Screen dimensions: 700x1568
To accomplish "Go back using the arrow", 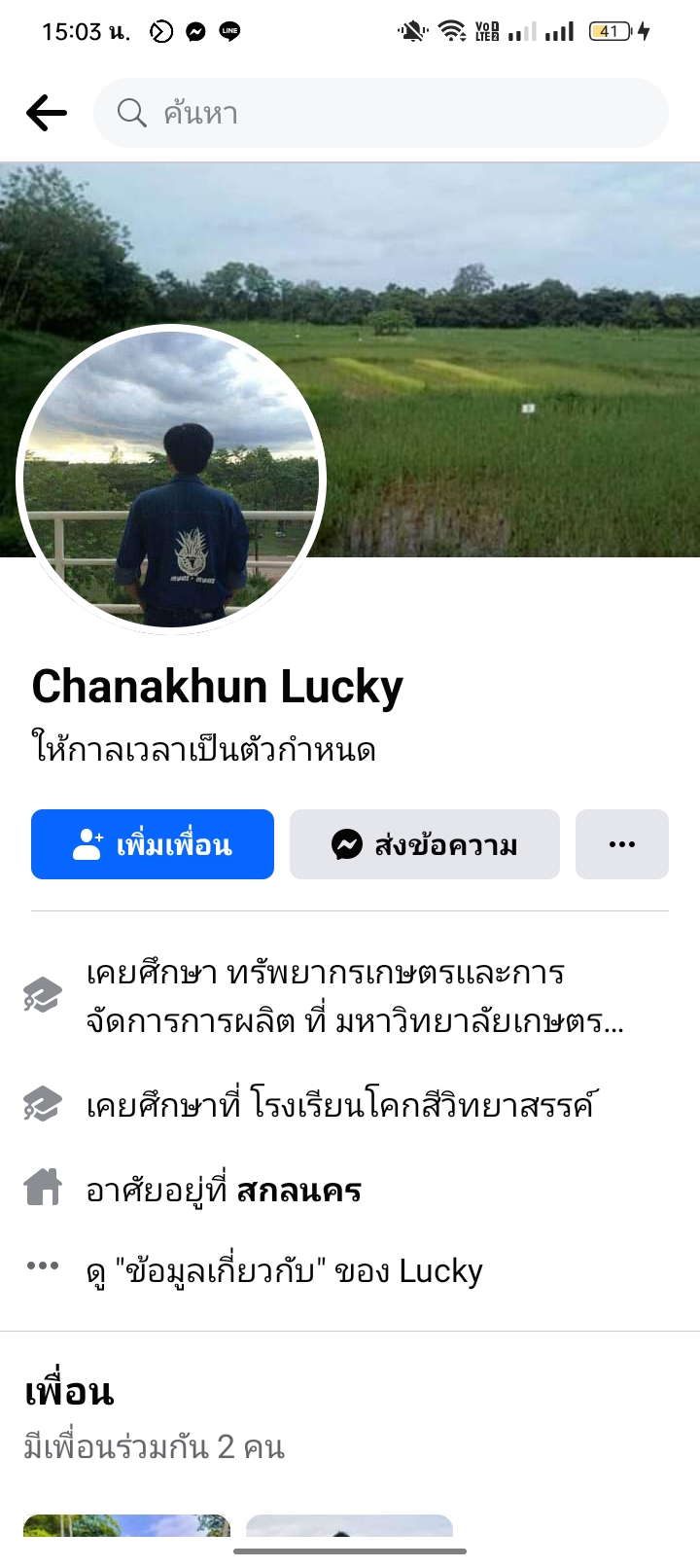I will click(x=47, y=113).
